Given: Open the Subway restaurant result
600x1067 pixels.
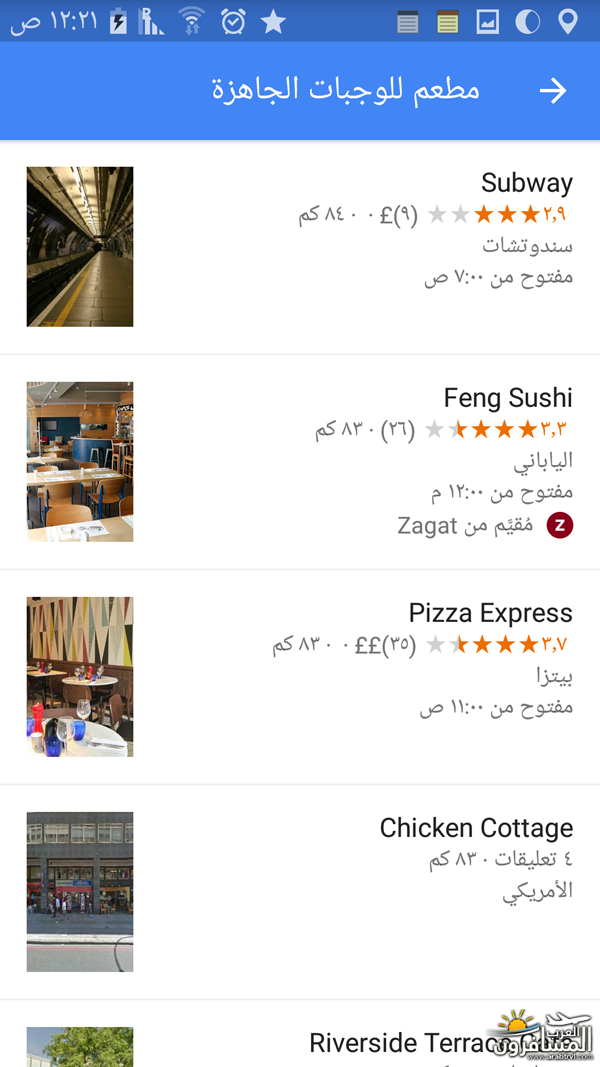Looking at the screenshot, I should coord(300,247).
